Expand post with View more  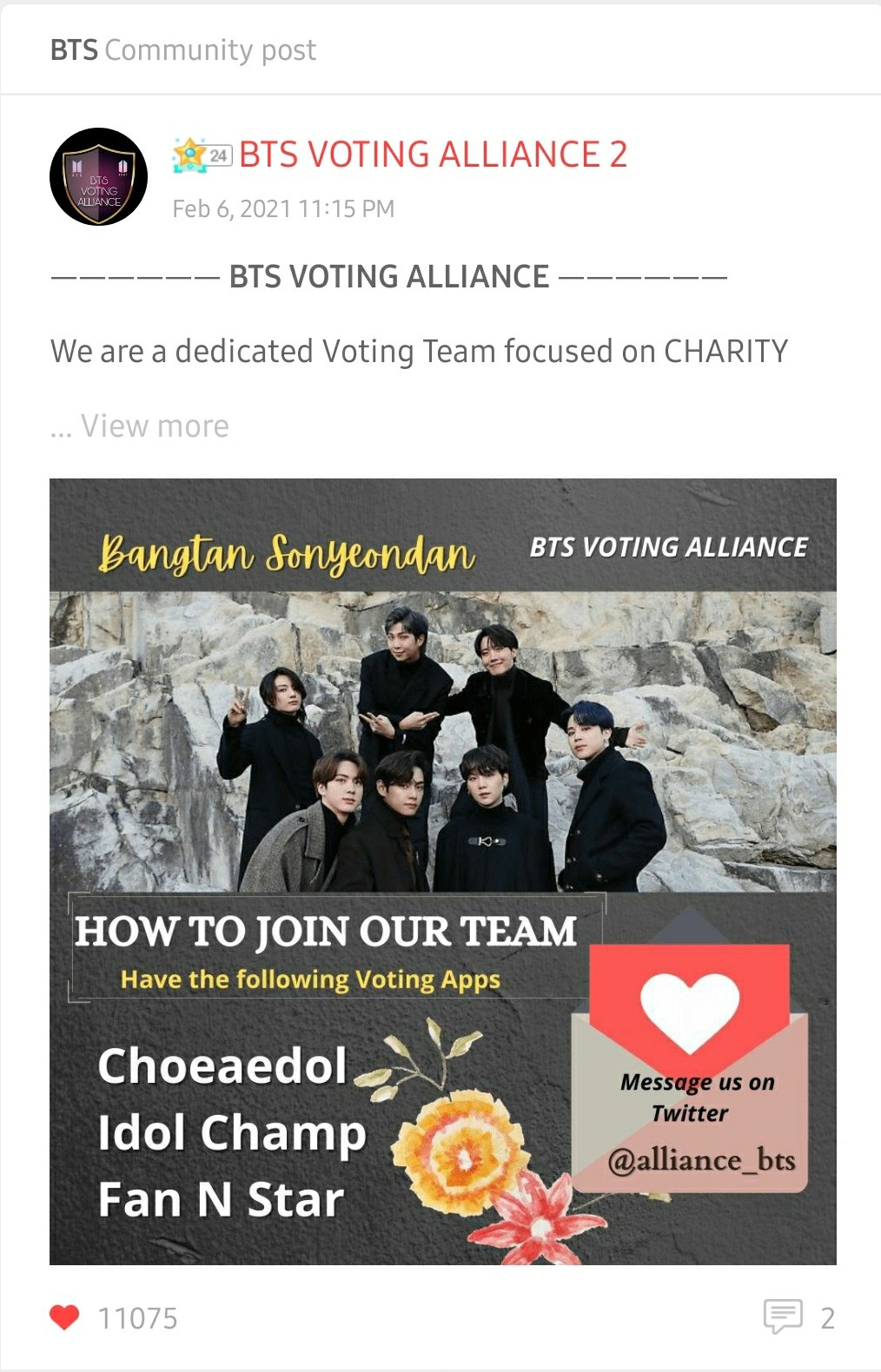tap(154, 426)
